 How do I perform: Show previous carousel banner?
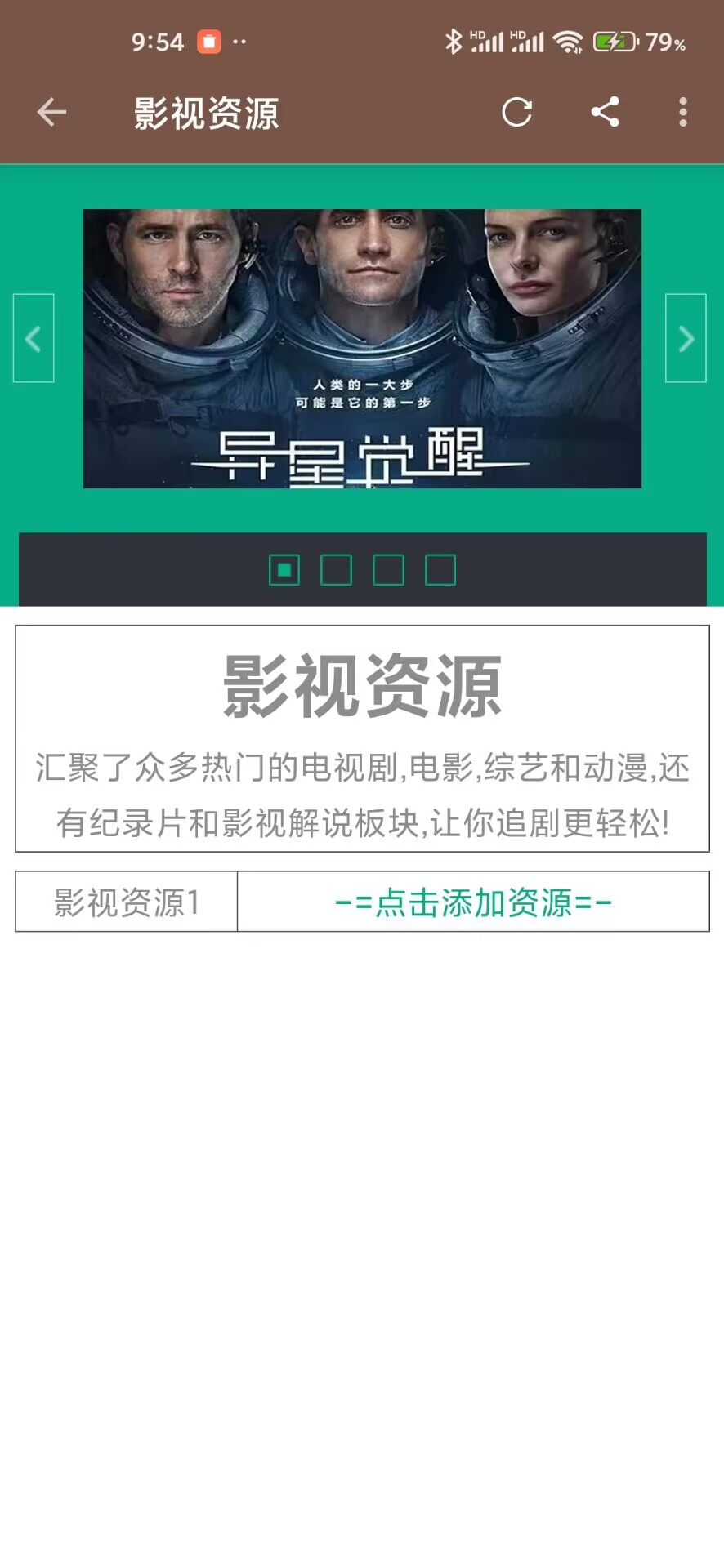34,338
